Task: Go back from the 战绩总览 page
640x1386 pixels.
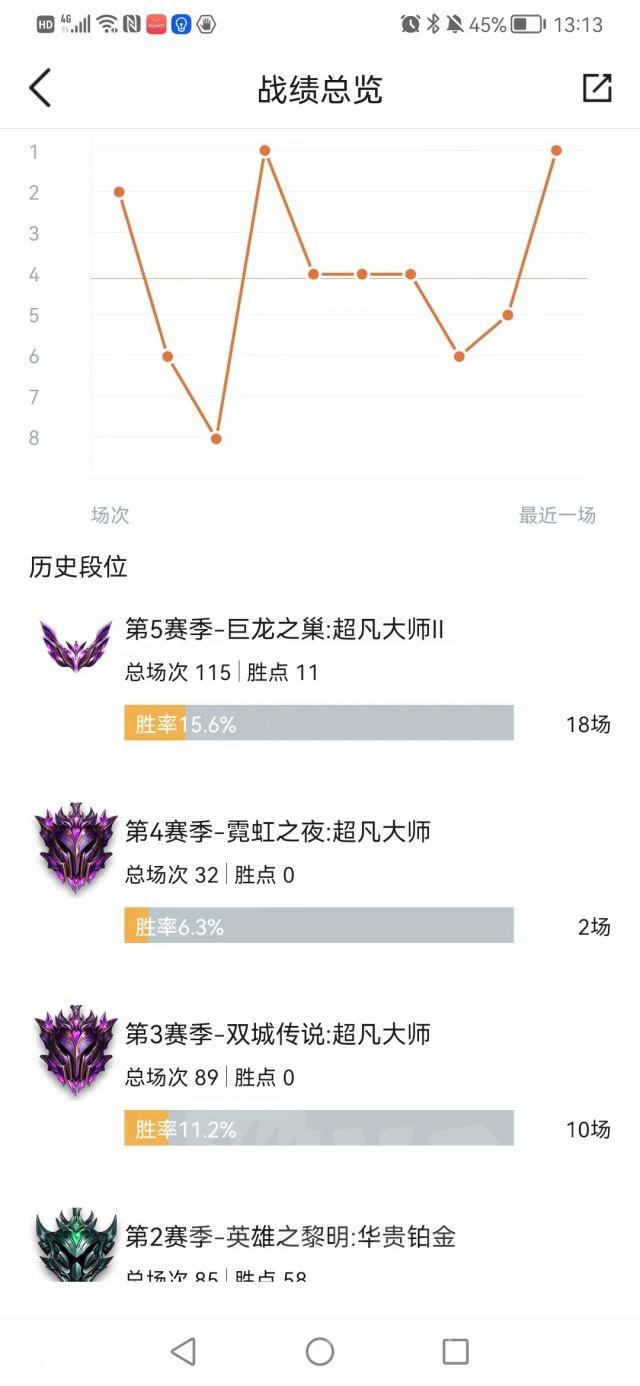Action: pyautogui.click(x=40, y=89)
